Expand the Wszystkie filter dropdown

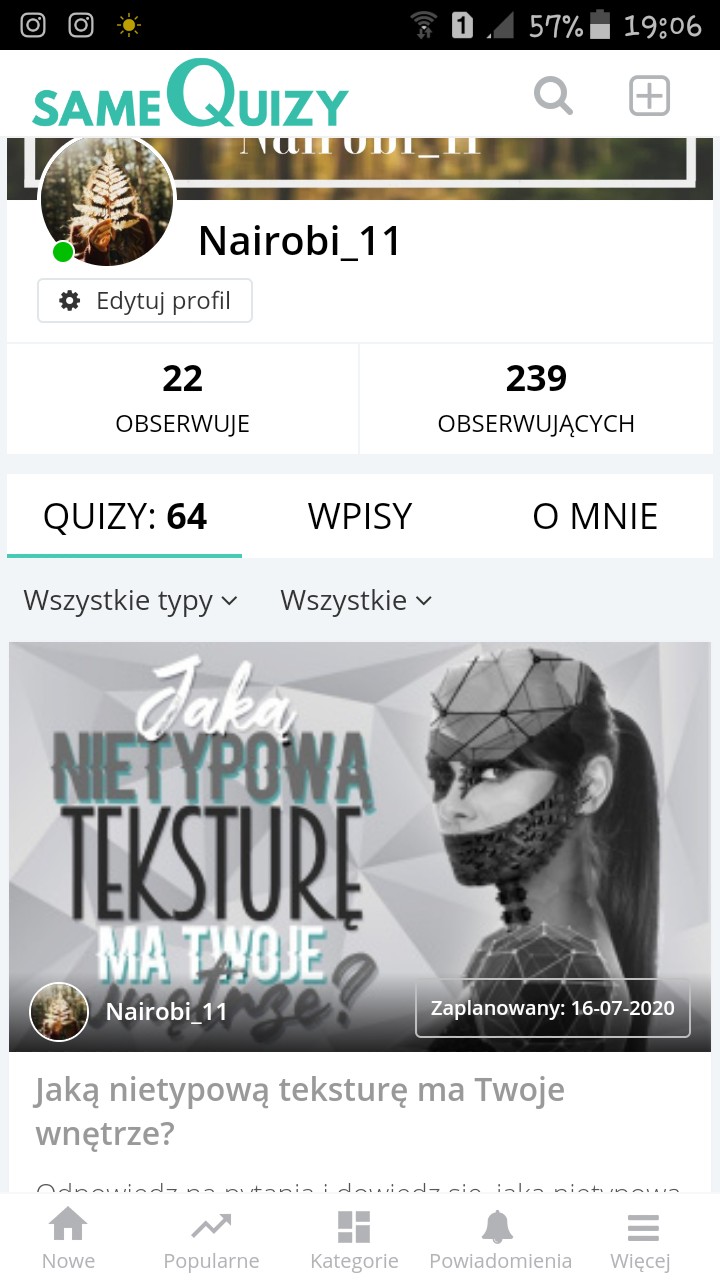[356, 601]
